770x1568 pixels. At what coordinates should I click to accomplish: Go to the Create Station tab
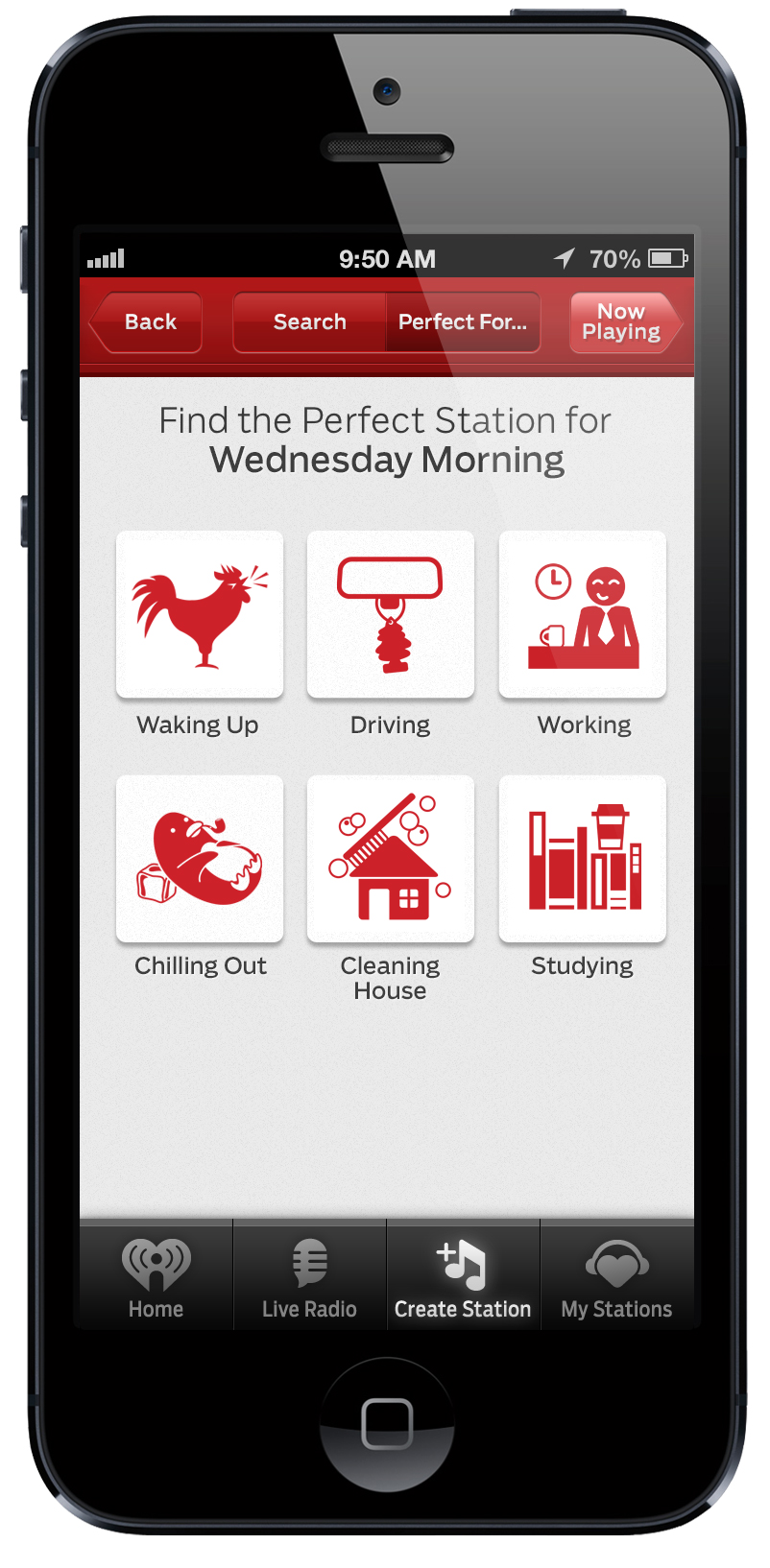coord(463,1276)
